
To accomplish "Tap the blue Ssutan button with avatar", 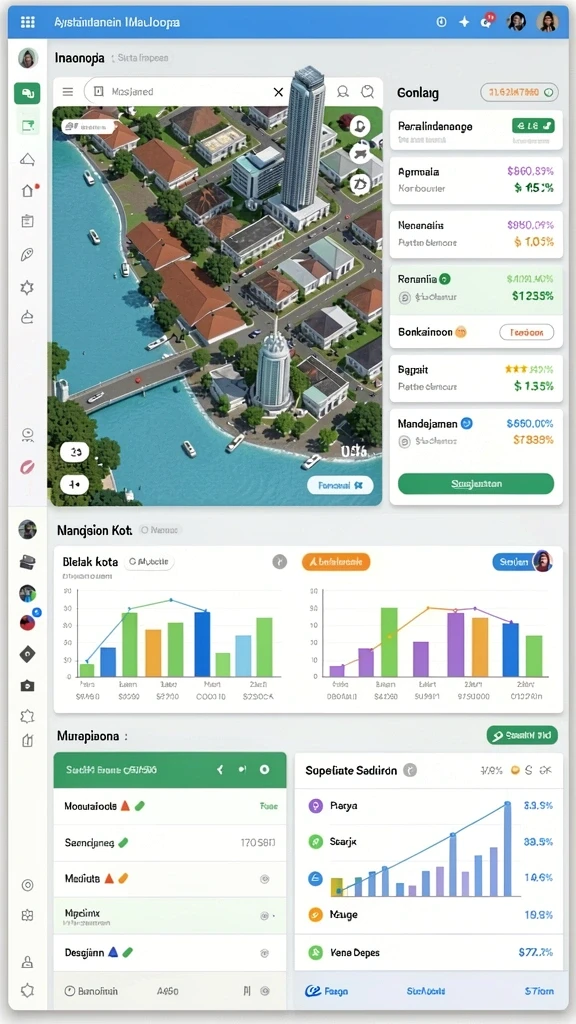I will click(x=522, y=562).
